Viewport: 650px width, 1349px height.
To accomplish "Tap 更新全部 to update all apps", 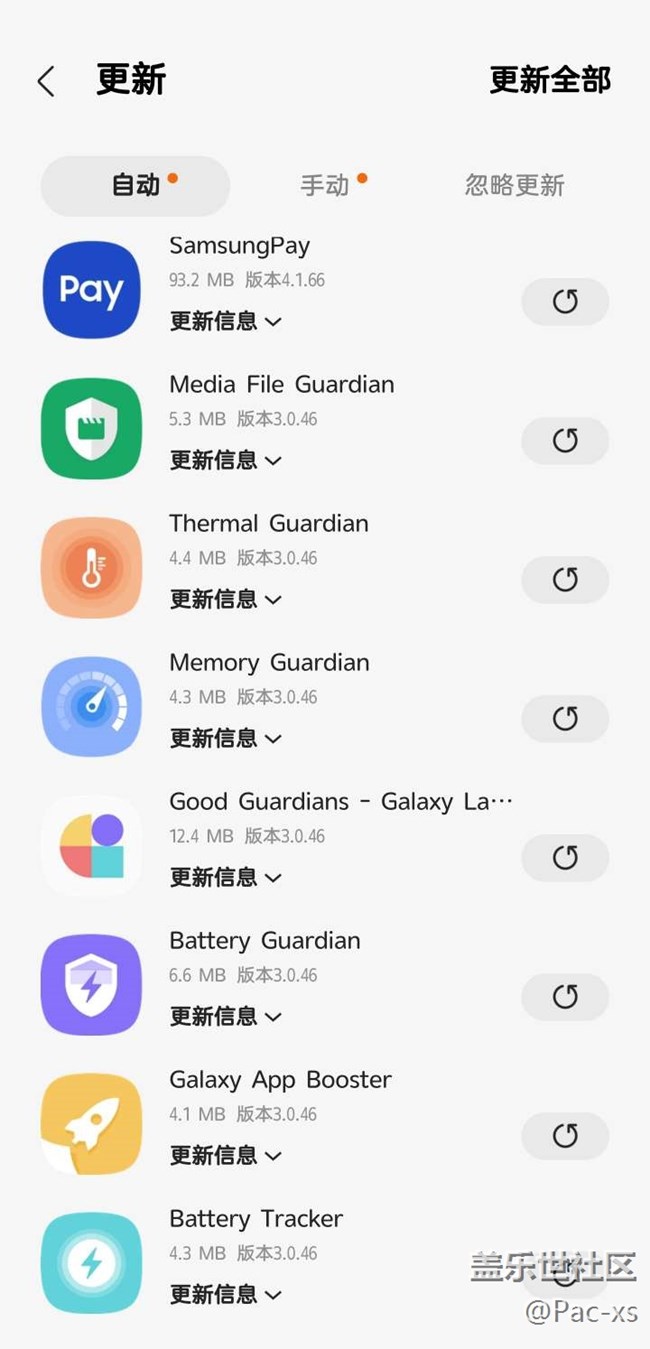I will [x=549, y=80].
